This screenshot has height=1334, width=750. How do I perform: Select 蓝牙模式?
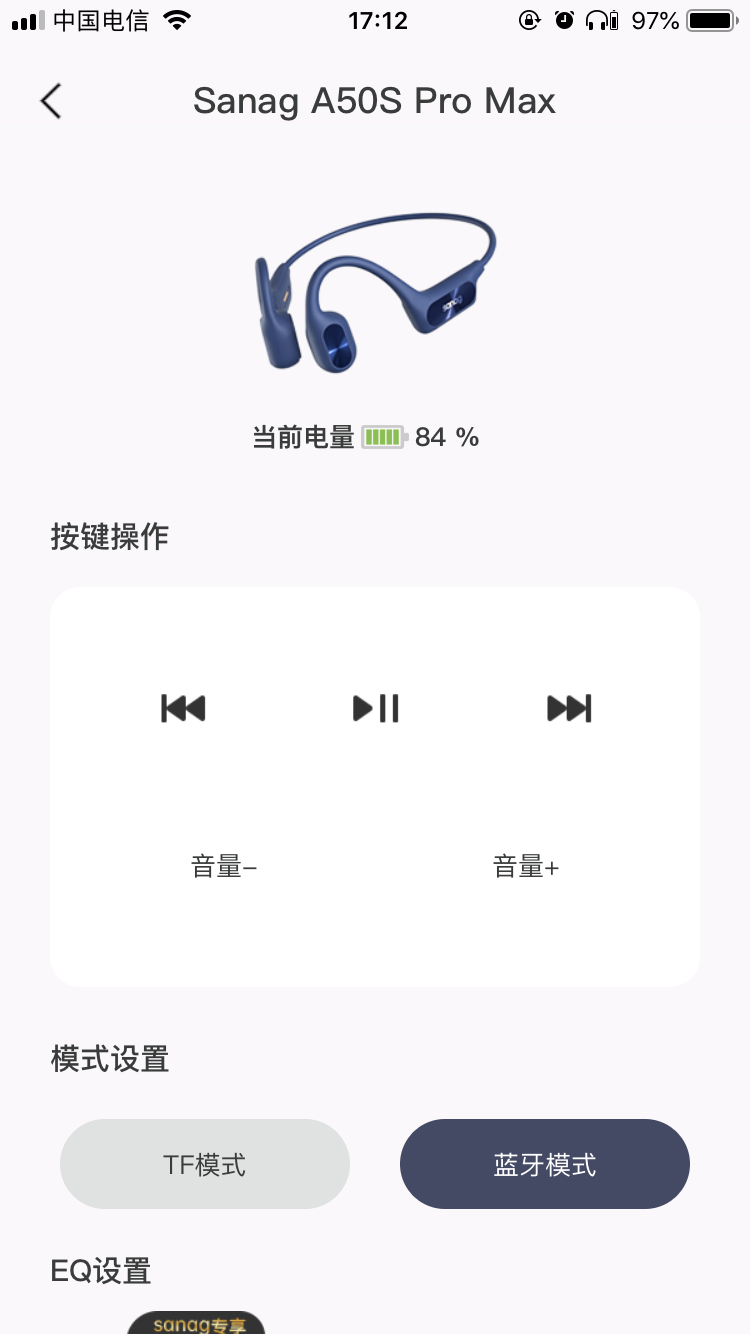point(545,1164)
